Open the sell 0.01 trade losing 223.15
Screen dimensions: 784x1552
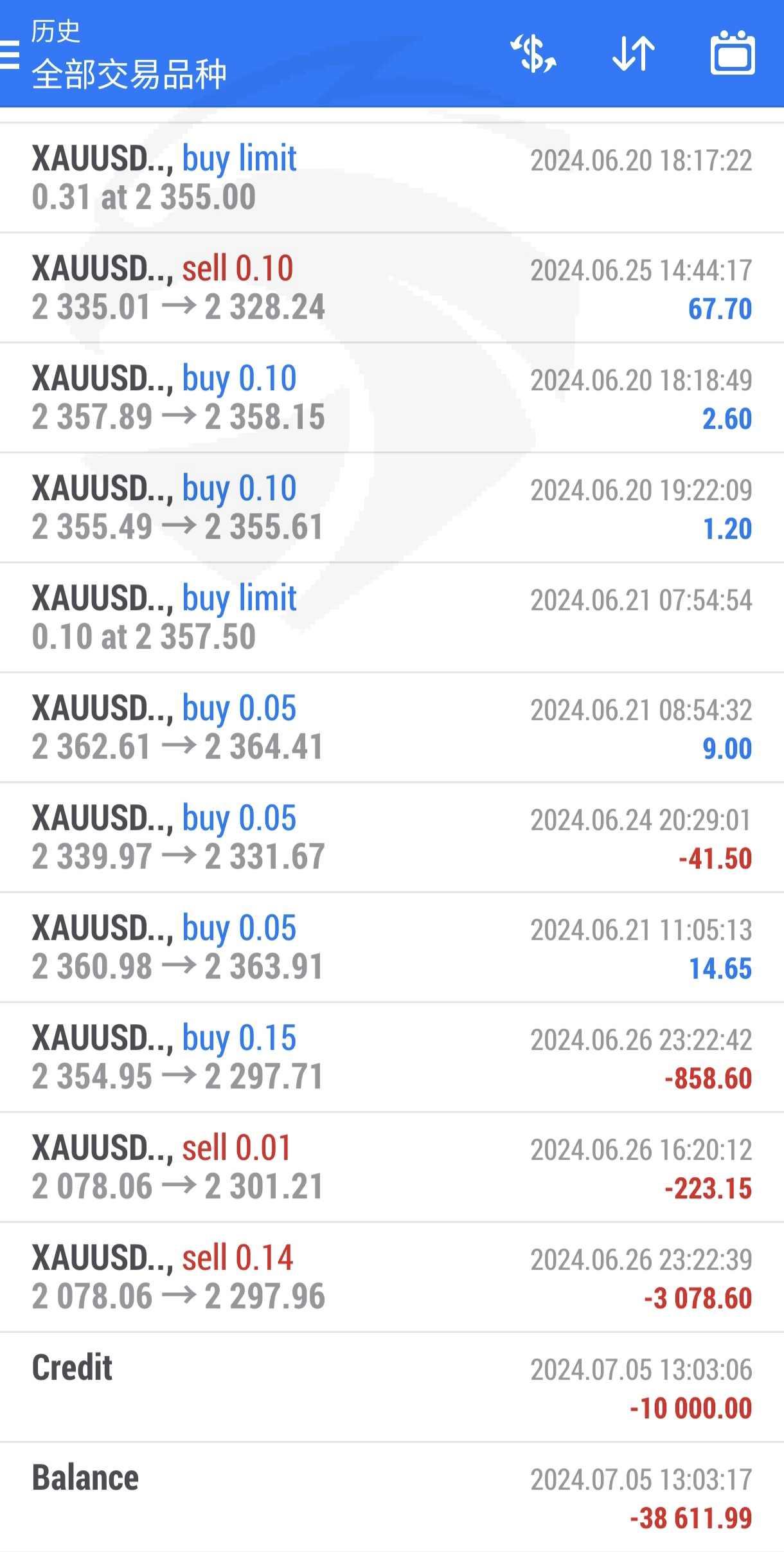pyautogui.click(x=392, y=1168)
